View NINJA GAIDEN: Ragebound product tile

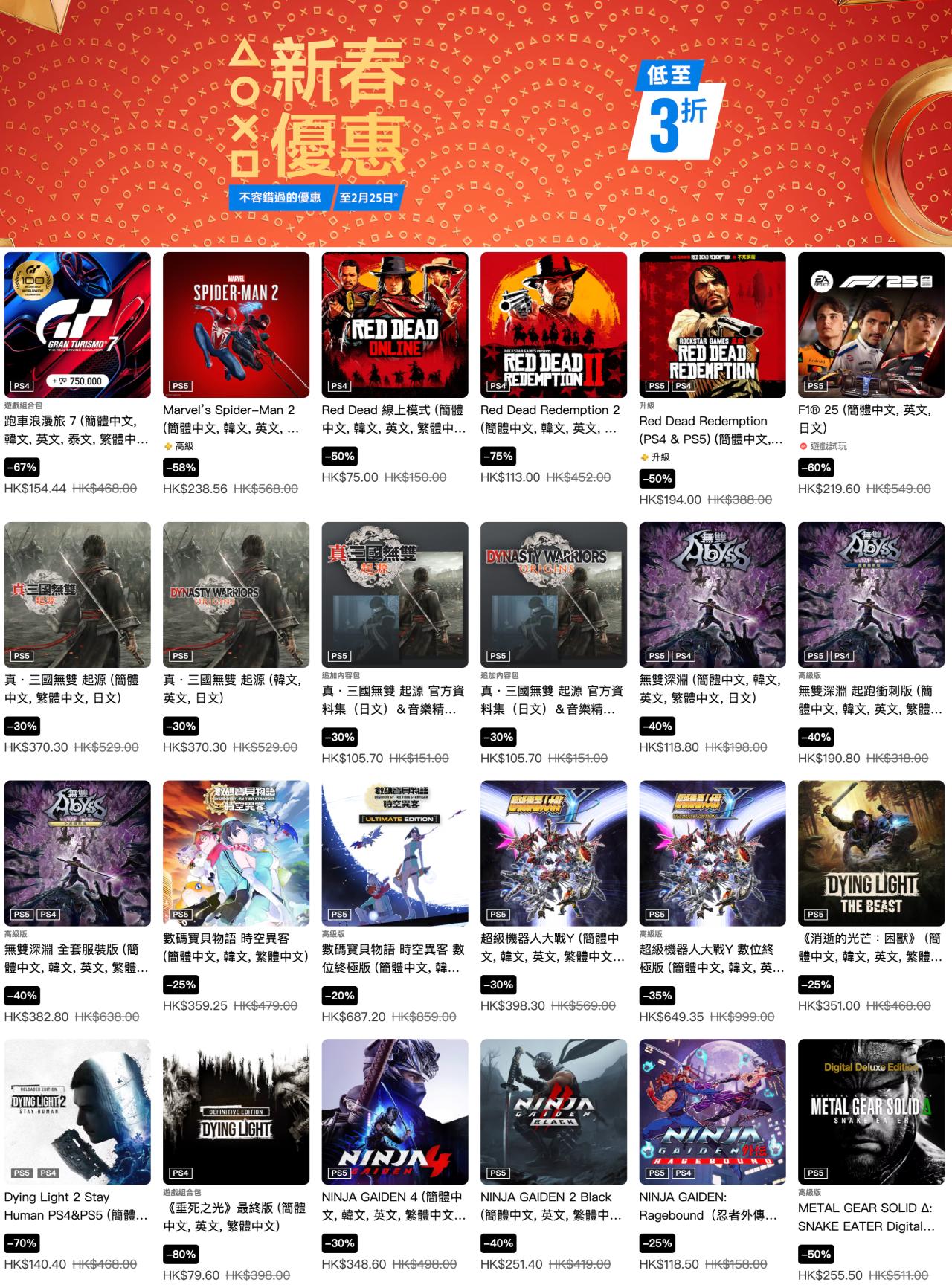pos(713,1112)
